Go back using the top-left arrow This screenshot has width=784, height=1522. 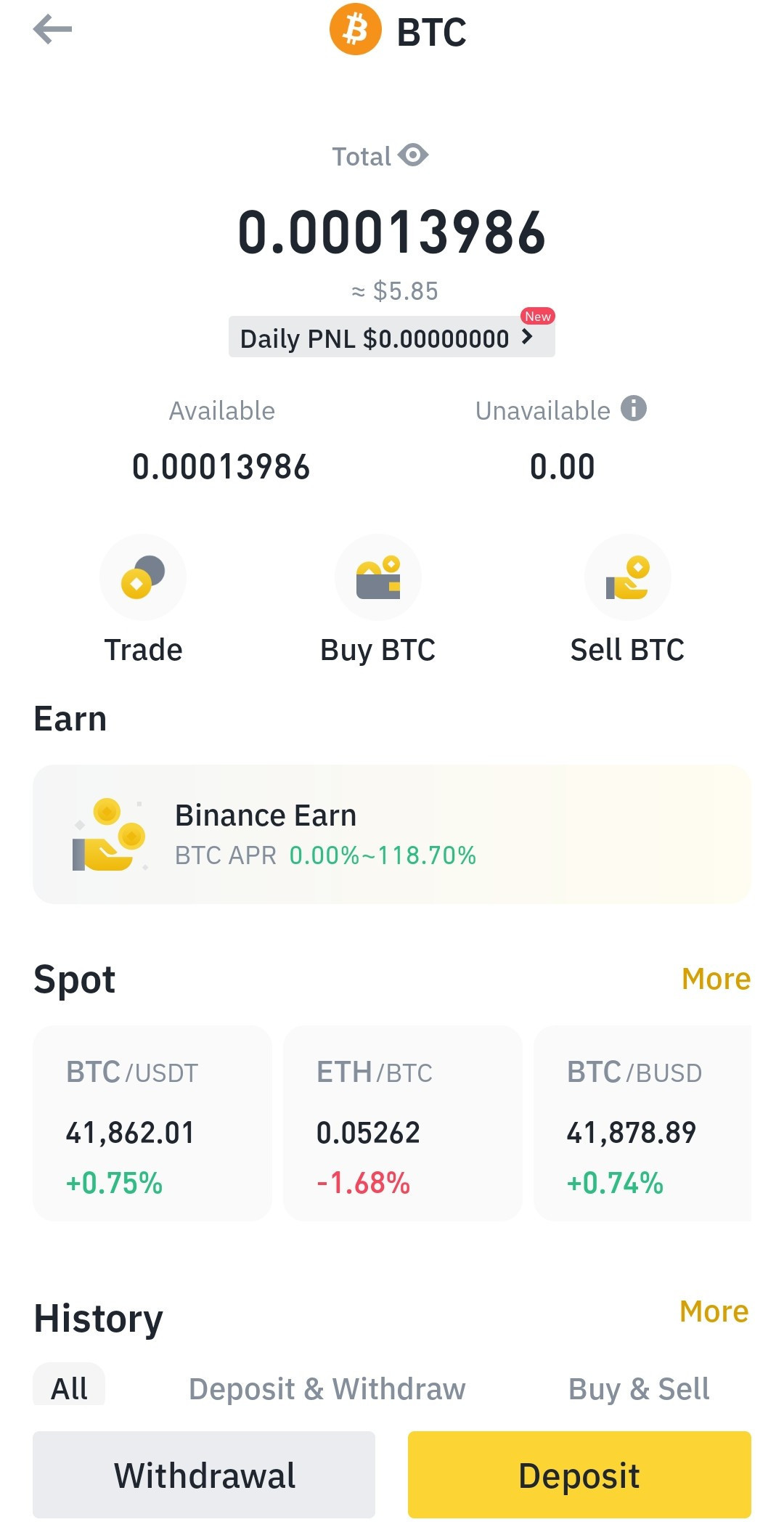click(x=52, y=30)
